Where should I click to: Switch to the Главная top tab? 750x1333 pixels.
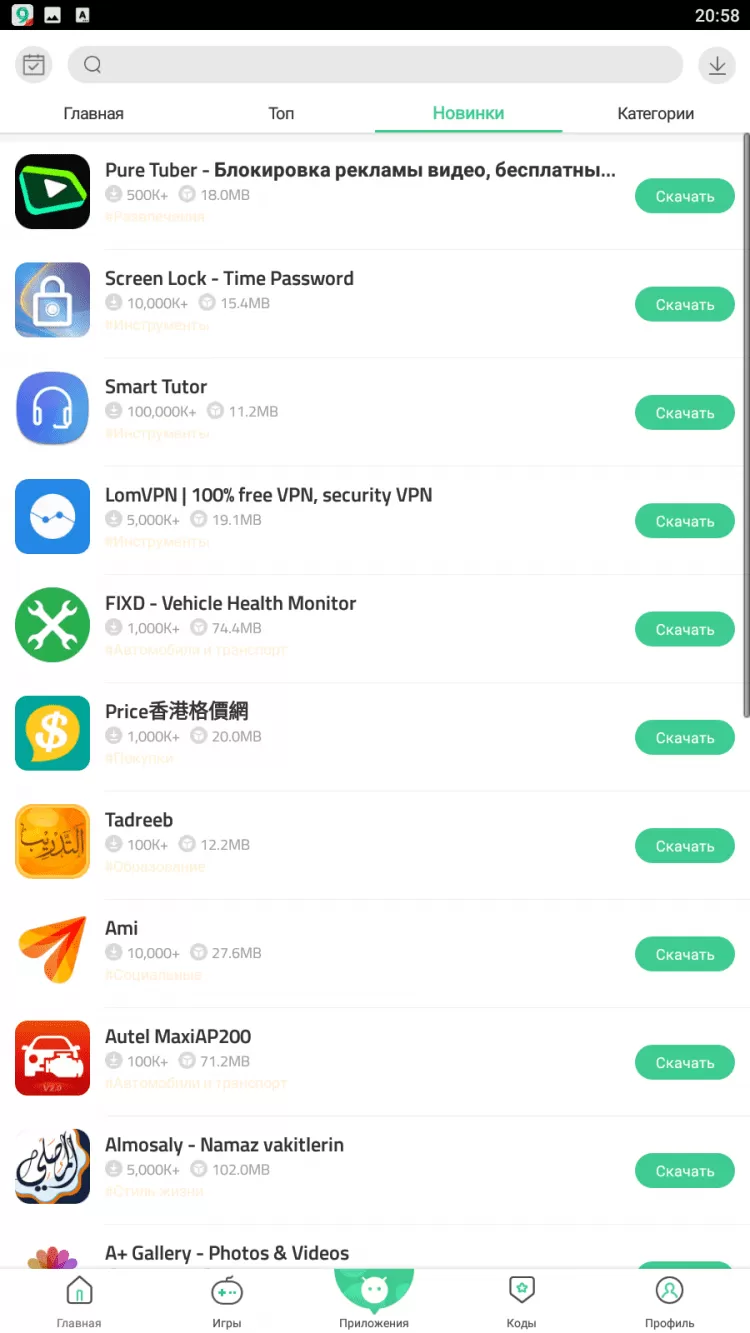tap(94, 113)
